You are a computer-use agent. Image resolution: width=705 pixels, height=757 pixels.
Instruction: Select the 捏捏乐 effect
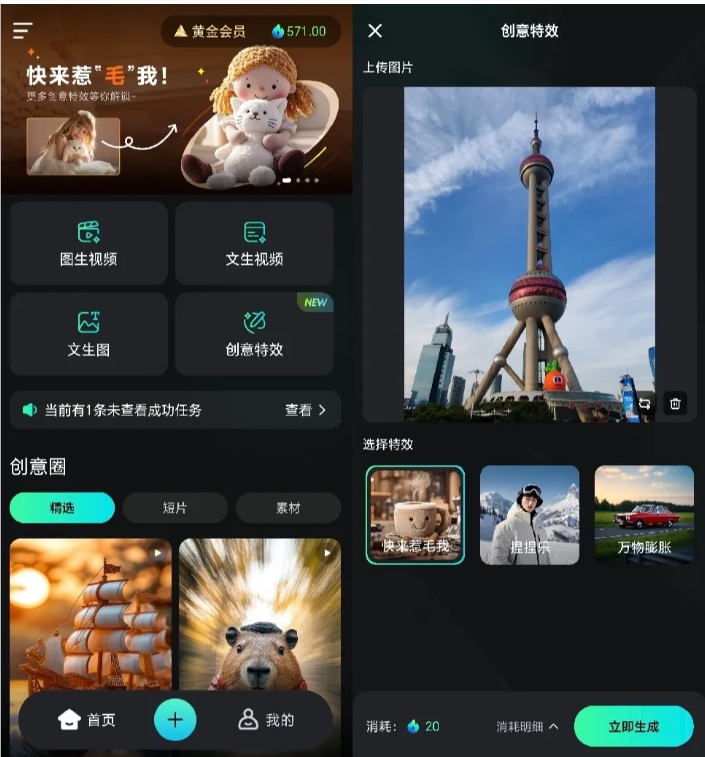coord(529,514)
